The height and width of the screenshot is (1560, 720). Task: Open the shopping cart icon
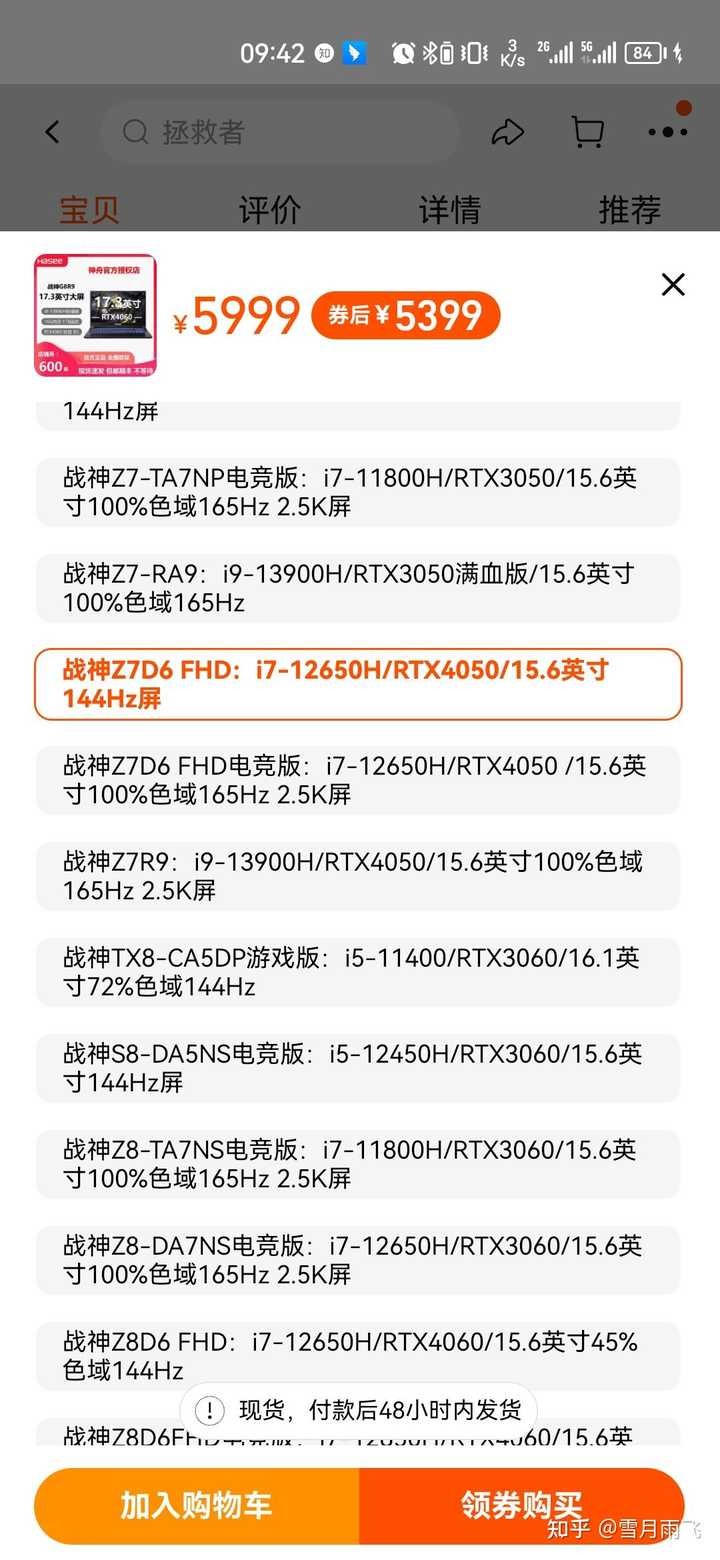587,131
